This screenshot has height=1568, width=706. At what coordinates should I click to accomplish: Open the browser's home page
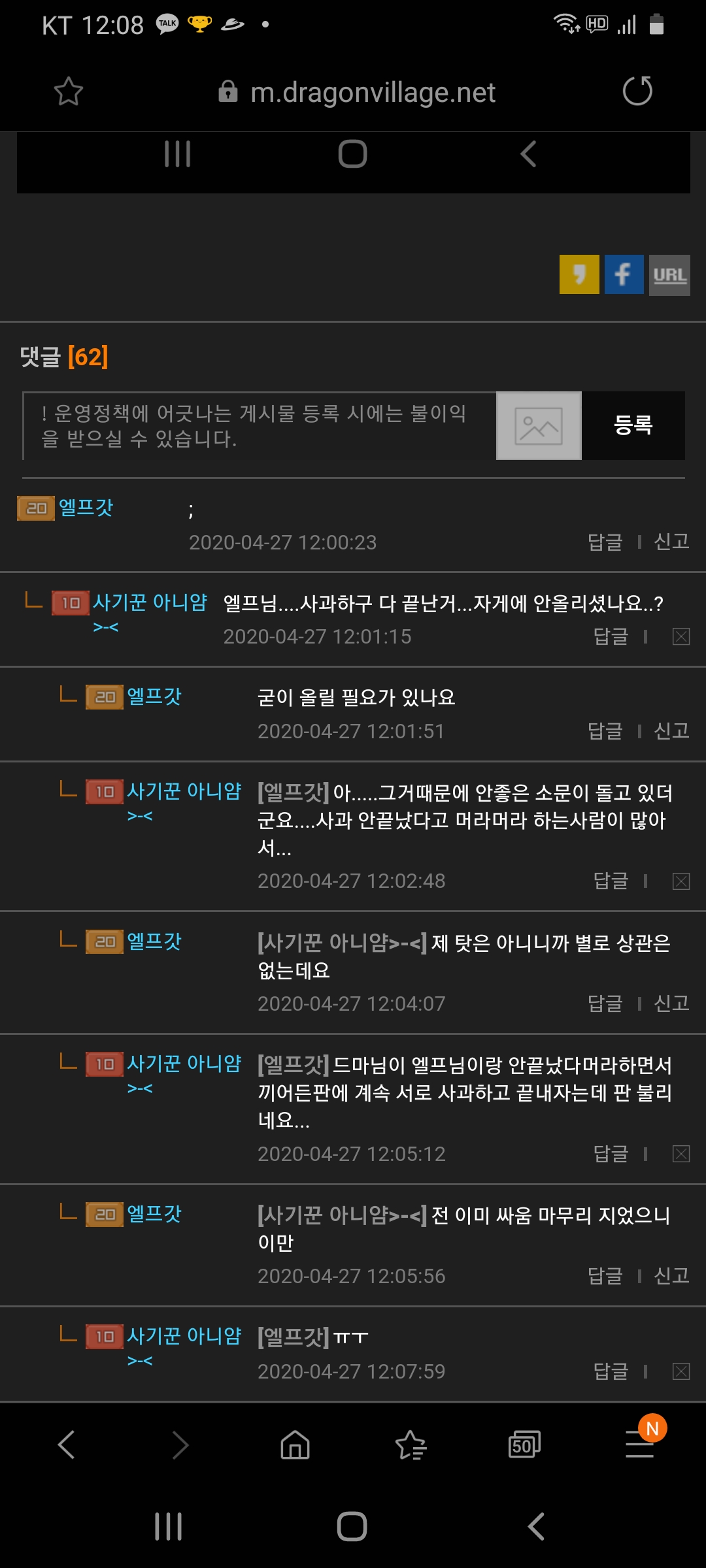pyautogui.click(x=295, y=1444)
